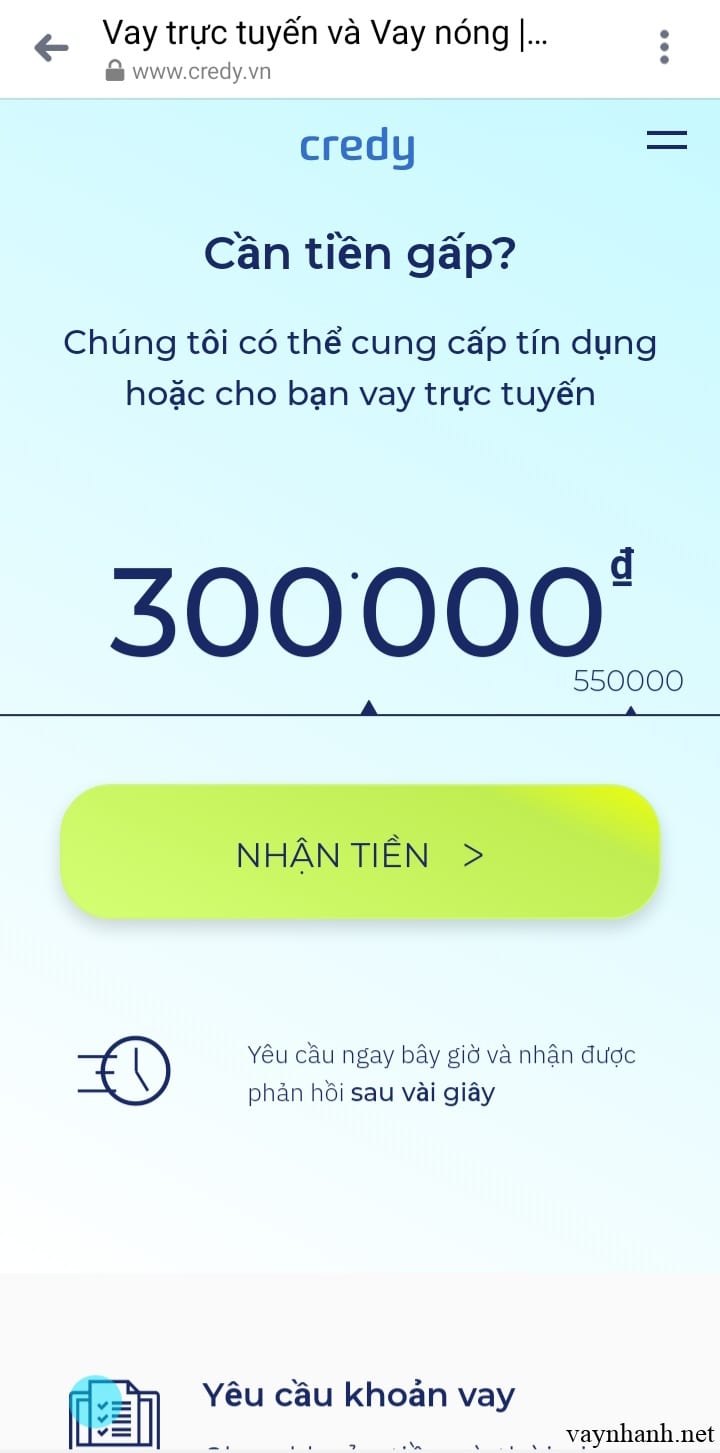This screenshot has height=1453, width=720.
Task: Tap the www.credy.vn address bar
Action: point(201,71)
